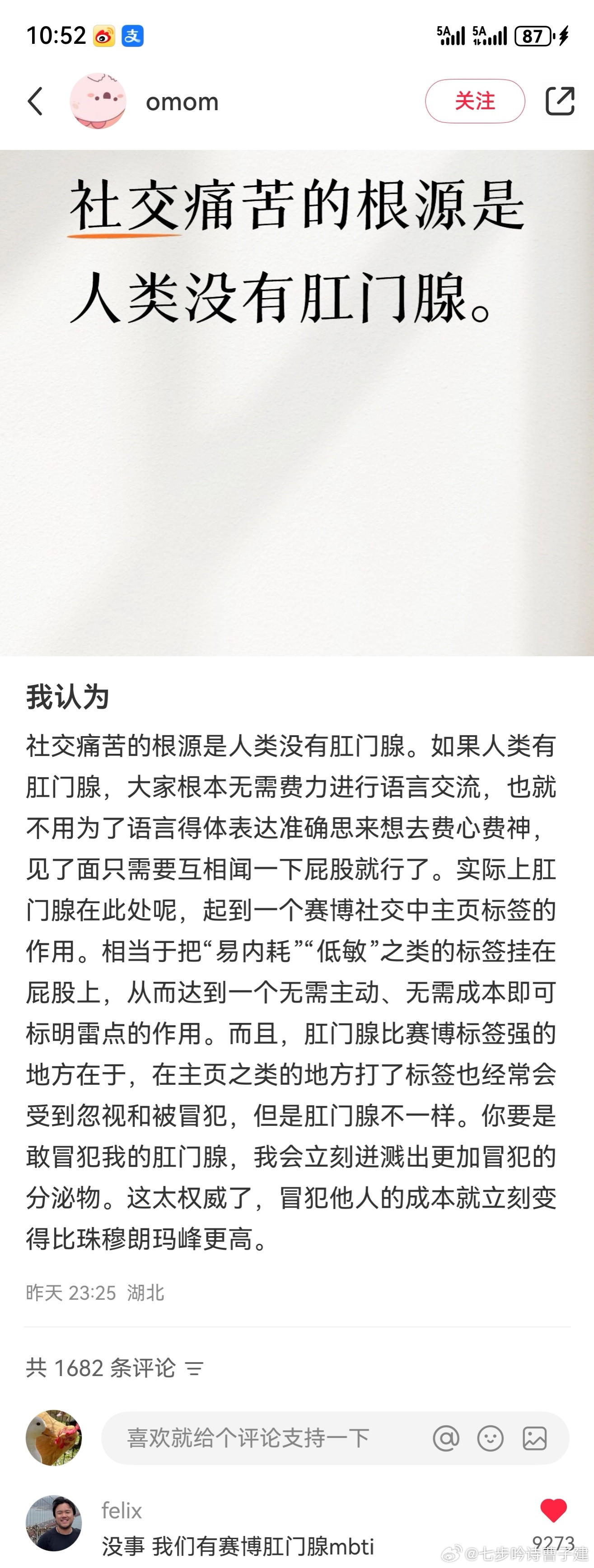The width and height of the screenshot is (594, 1568).
Task: Tap the username omom
Action: [182, 101]
